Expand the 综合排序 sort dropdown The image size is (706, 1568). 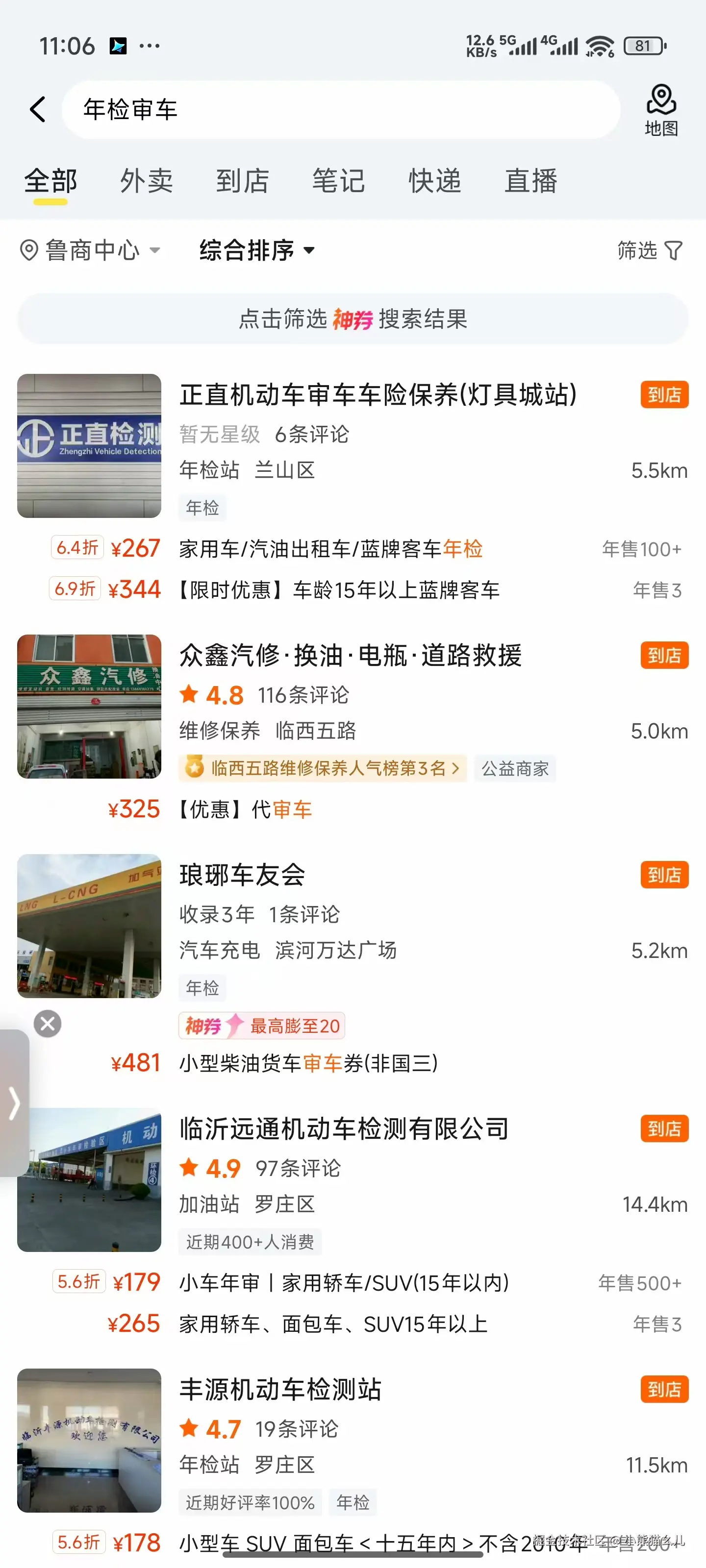(x=257, y=250)
